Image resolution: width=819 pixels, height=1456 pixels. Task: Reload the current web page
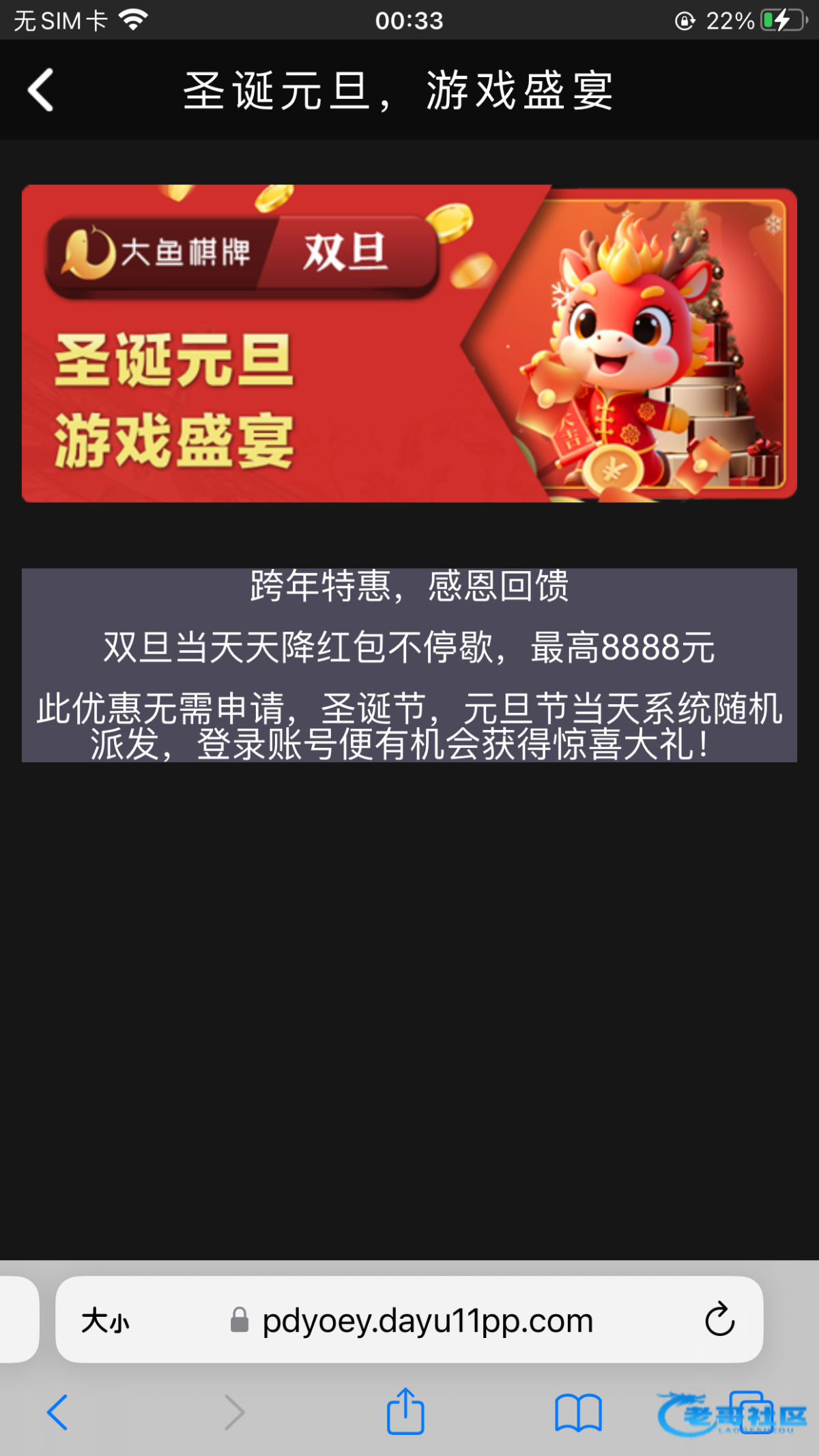coord(719,1320)
